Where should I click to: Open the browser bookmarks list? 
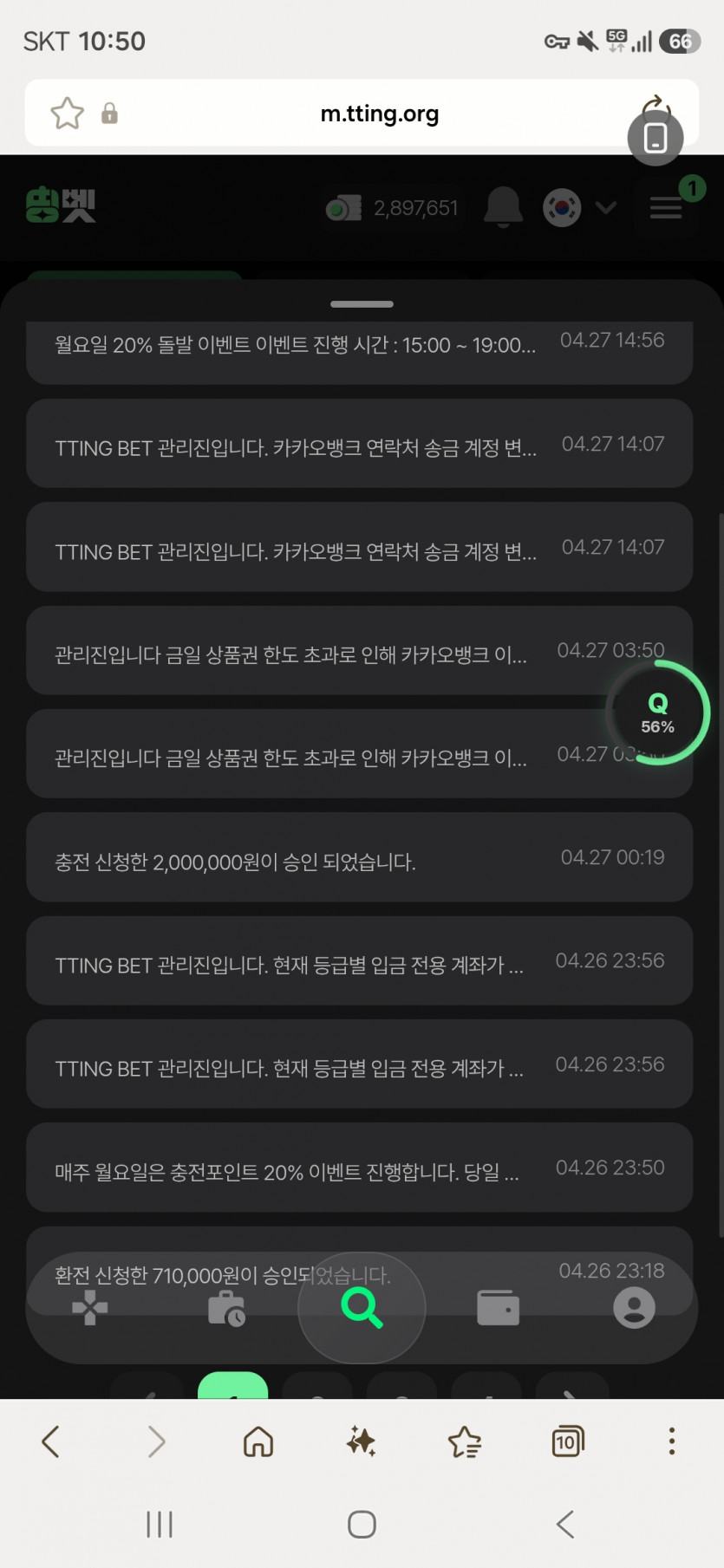465,1441
